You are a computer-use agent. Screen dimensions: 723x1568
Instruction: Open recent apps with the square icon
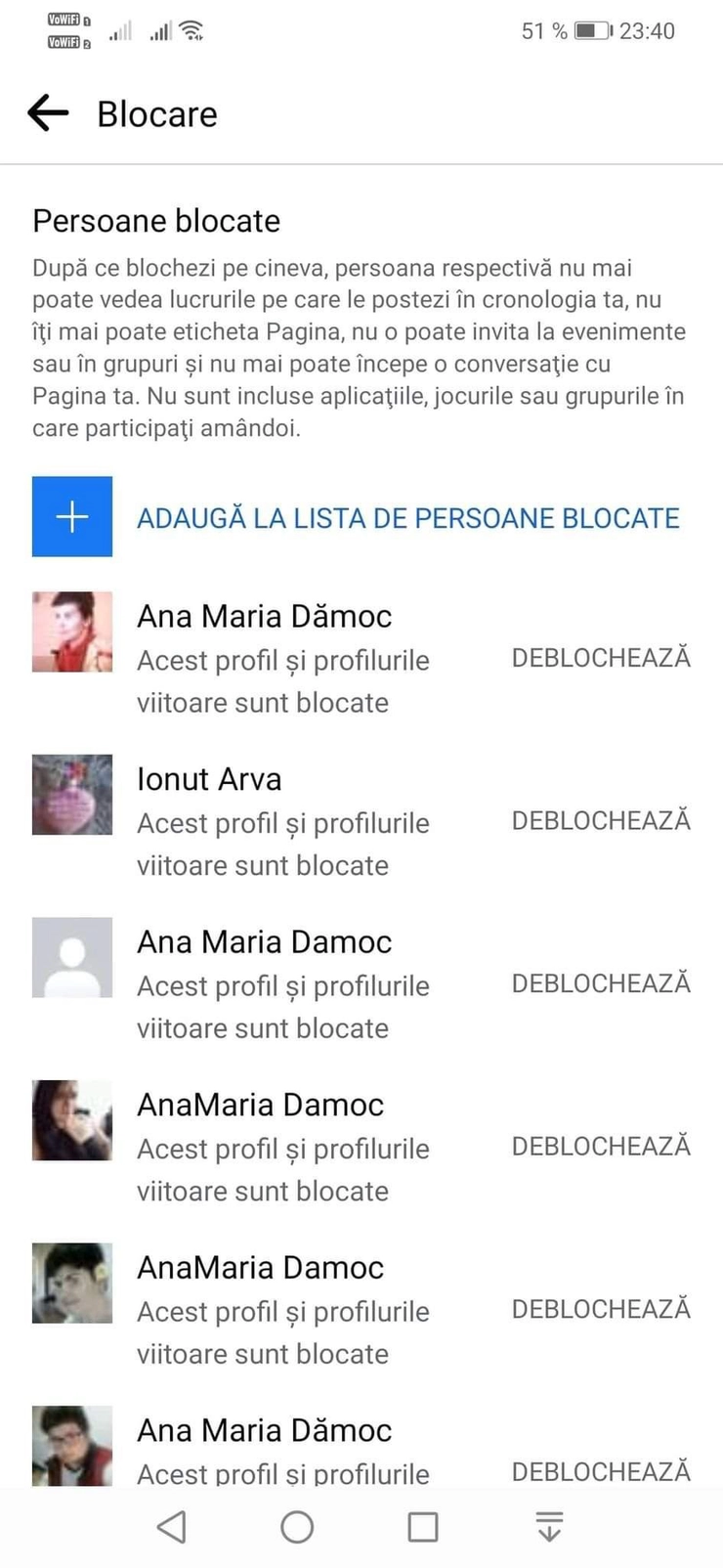[x=422, y=1525]
